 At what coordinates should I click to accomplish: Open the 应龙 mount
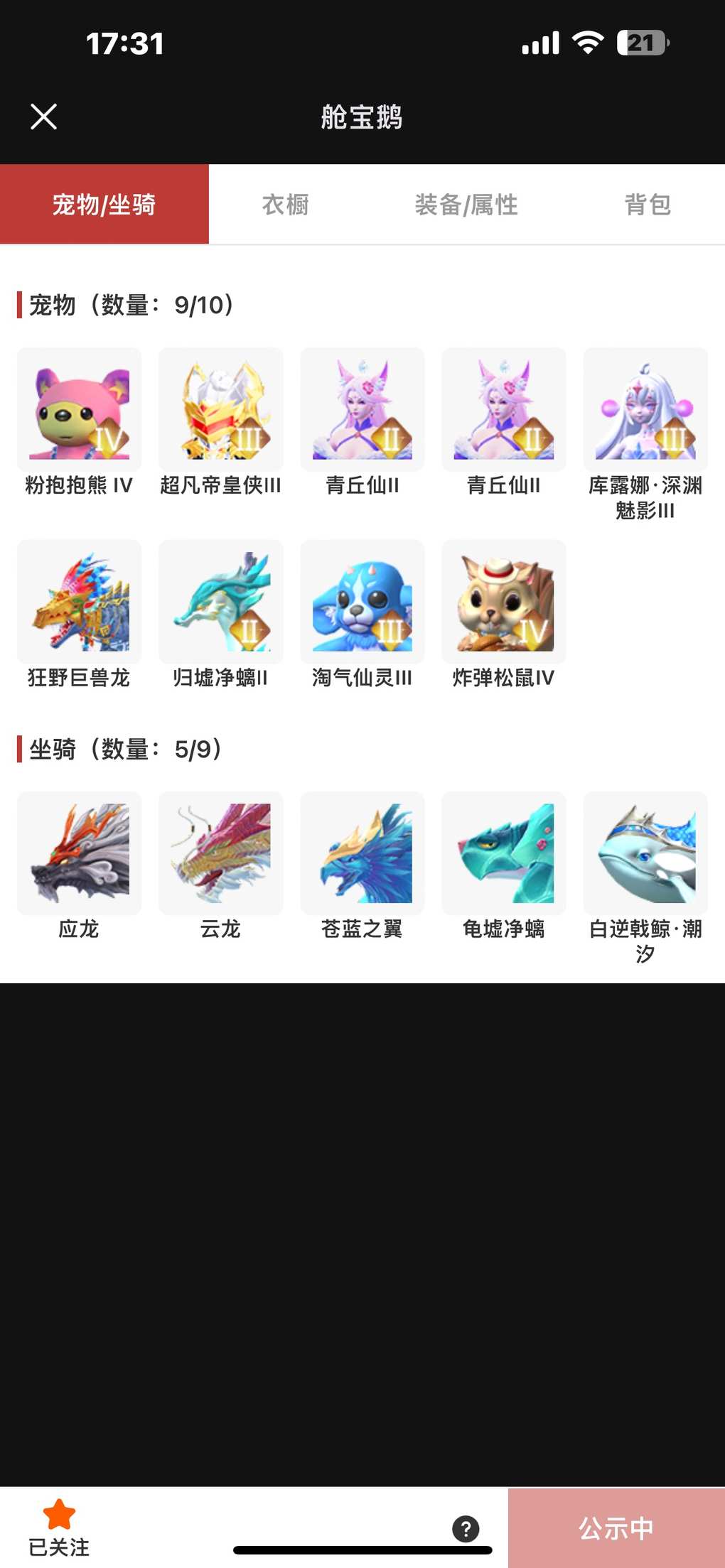tap(79, 853)
